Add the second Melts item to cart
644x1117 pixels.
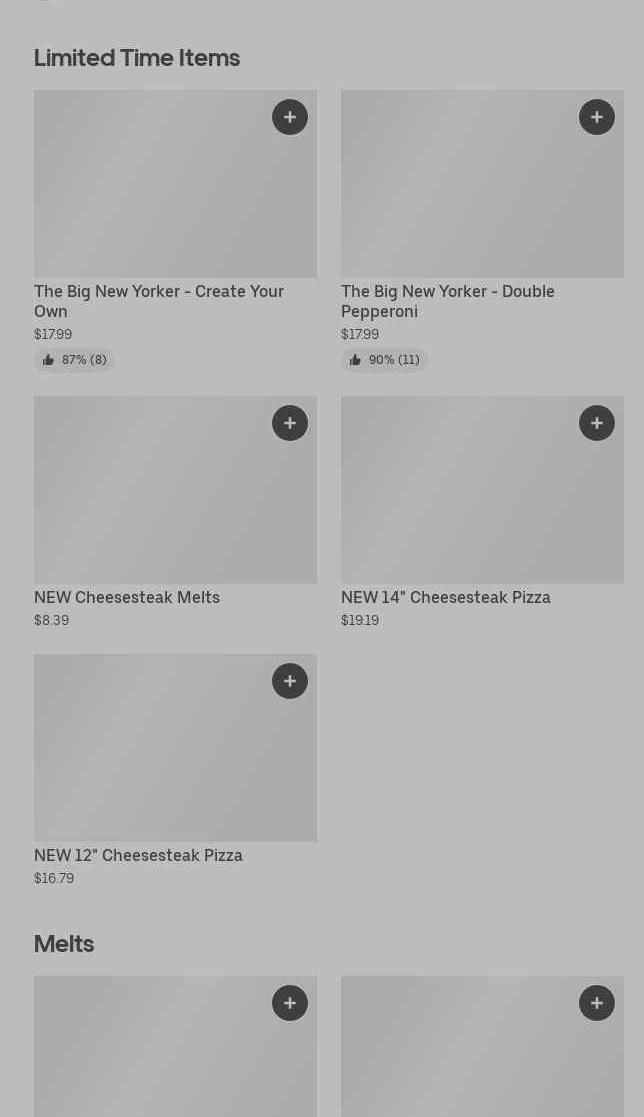[x=597, y=1003]
